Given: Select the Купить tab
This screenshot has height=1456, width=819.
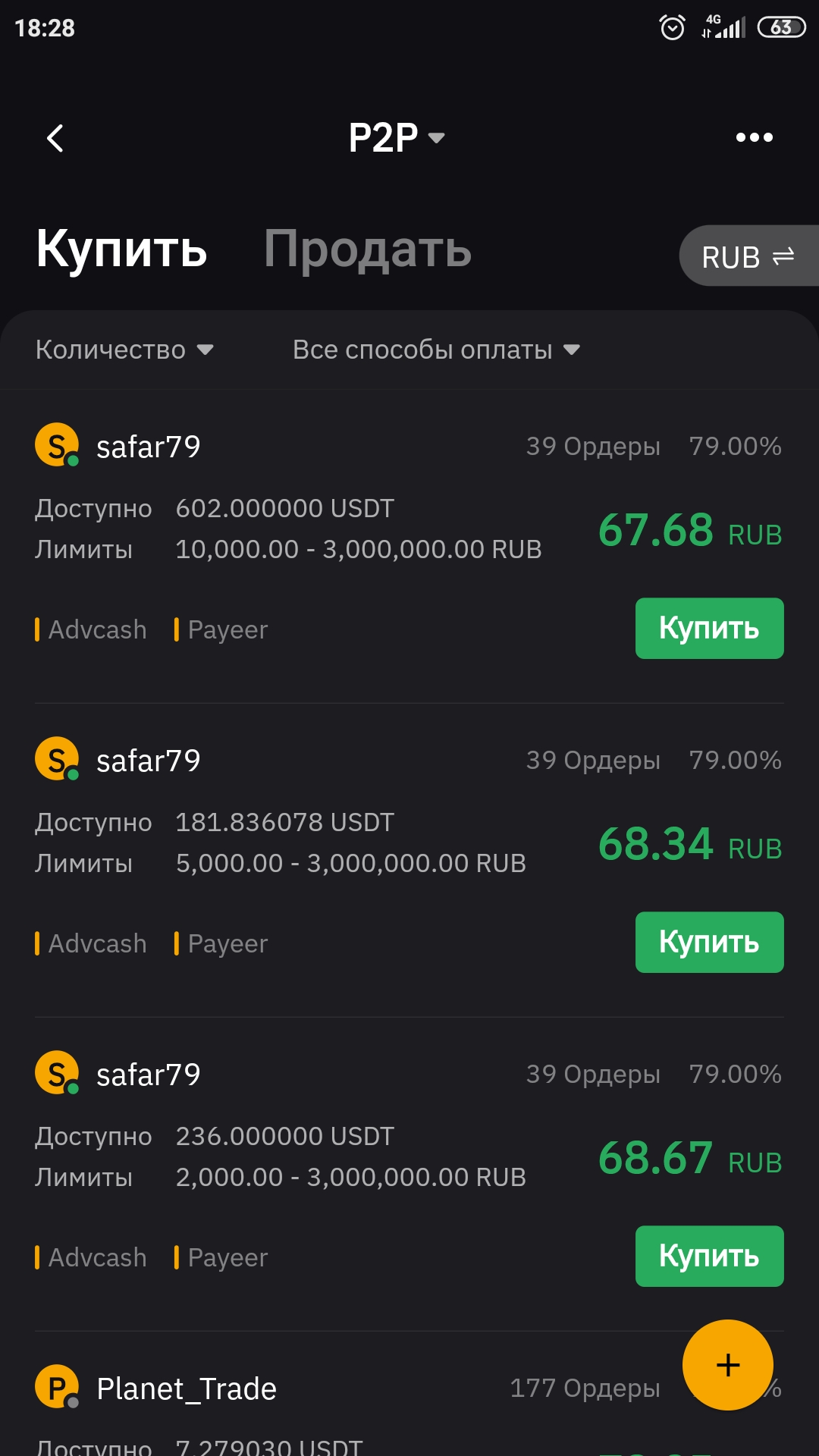Looking at the screenshot, I should (121, 249).
